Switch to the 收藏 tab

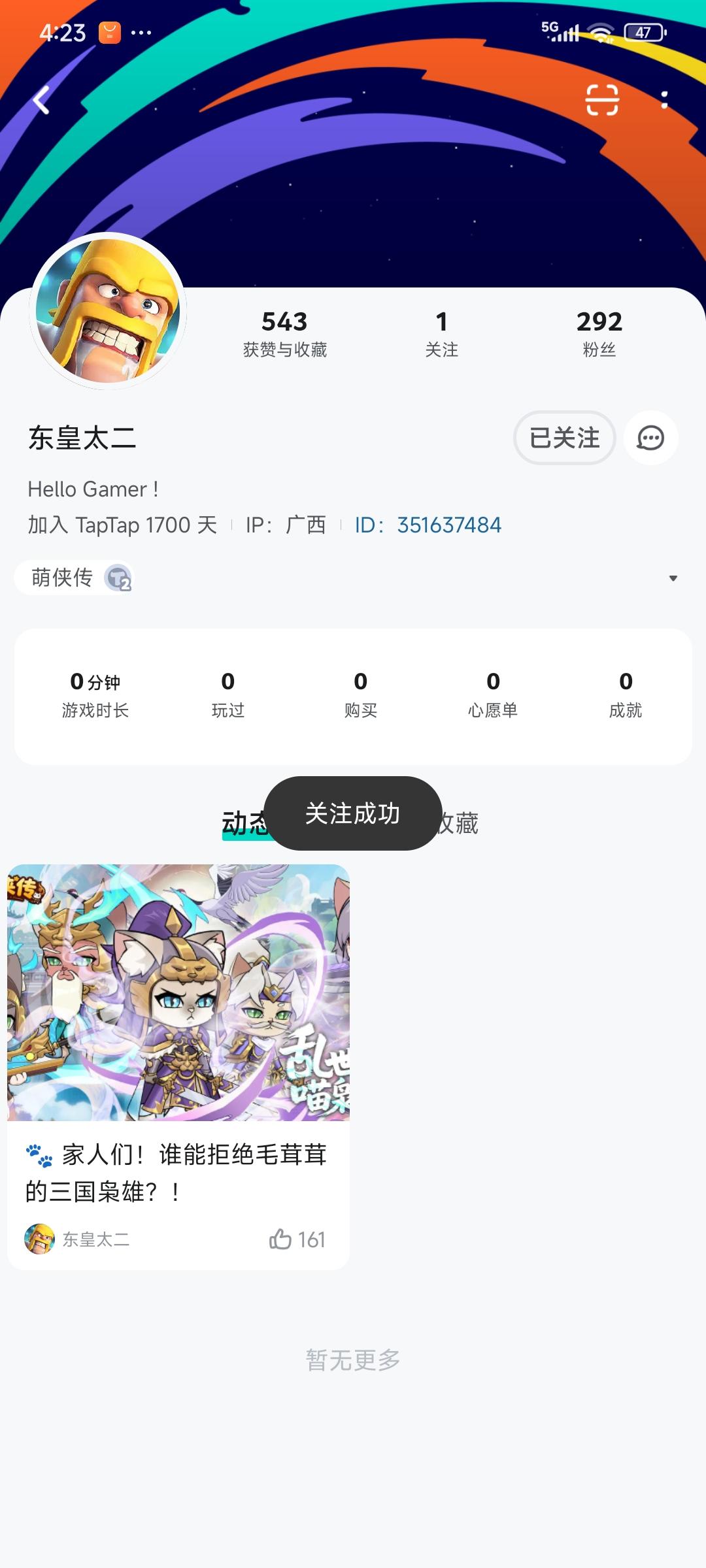point(461,824)
